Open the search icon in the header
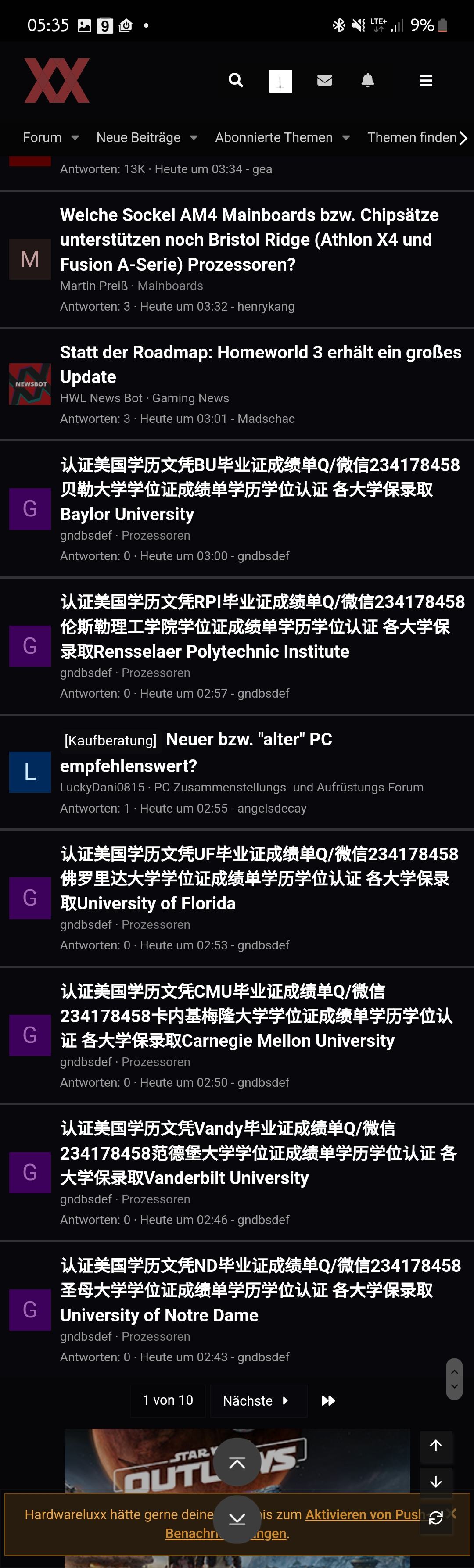The width and height of the screenshot is (474, 1568). pos(236,80)
